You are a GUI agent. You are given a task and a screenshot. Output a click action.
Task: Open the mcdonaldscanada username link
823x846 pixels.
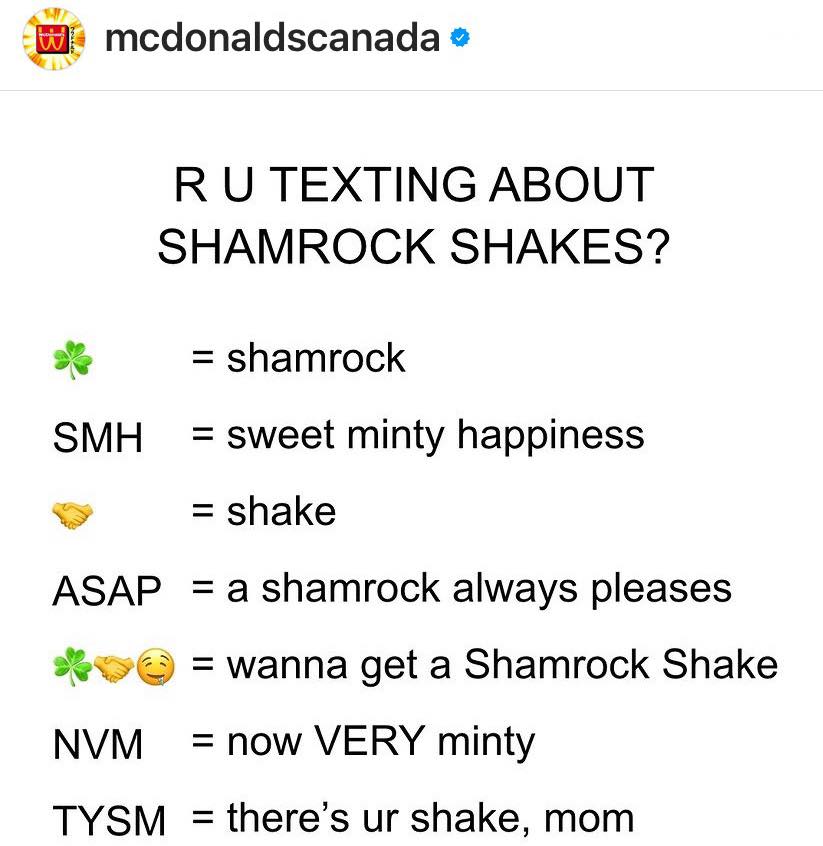[x=272, y=39]
